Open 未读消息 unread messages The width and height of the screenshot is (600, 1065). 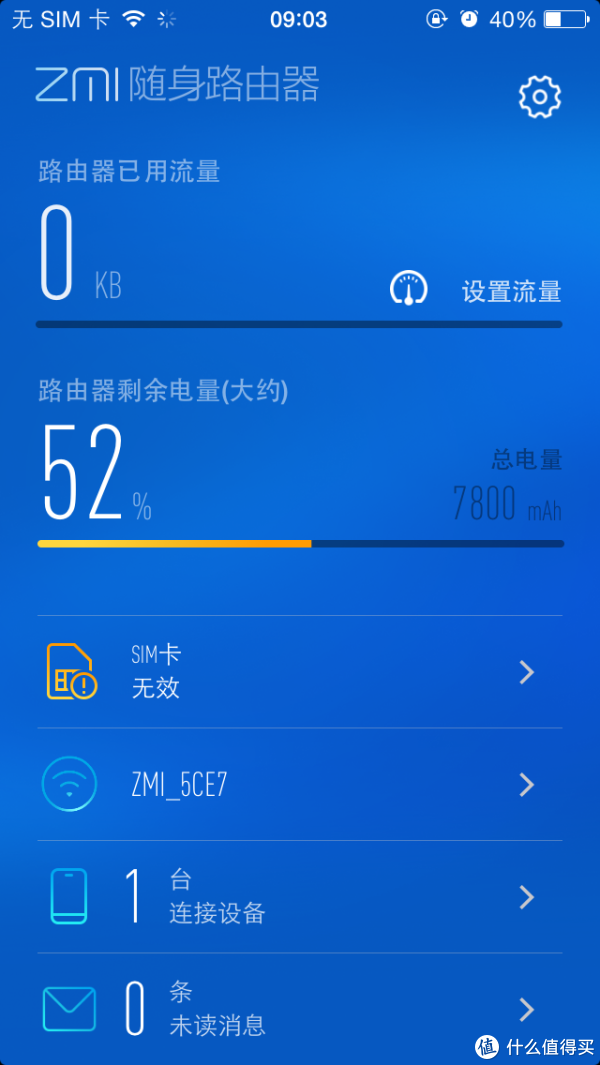coord(300,1009)
